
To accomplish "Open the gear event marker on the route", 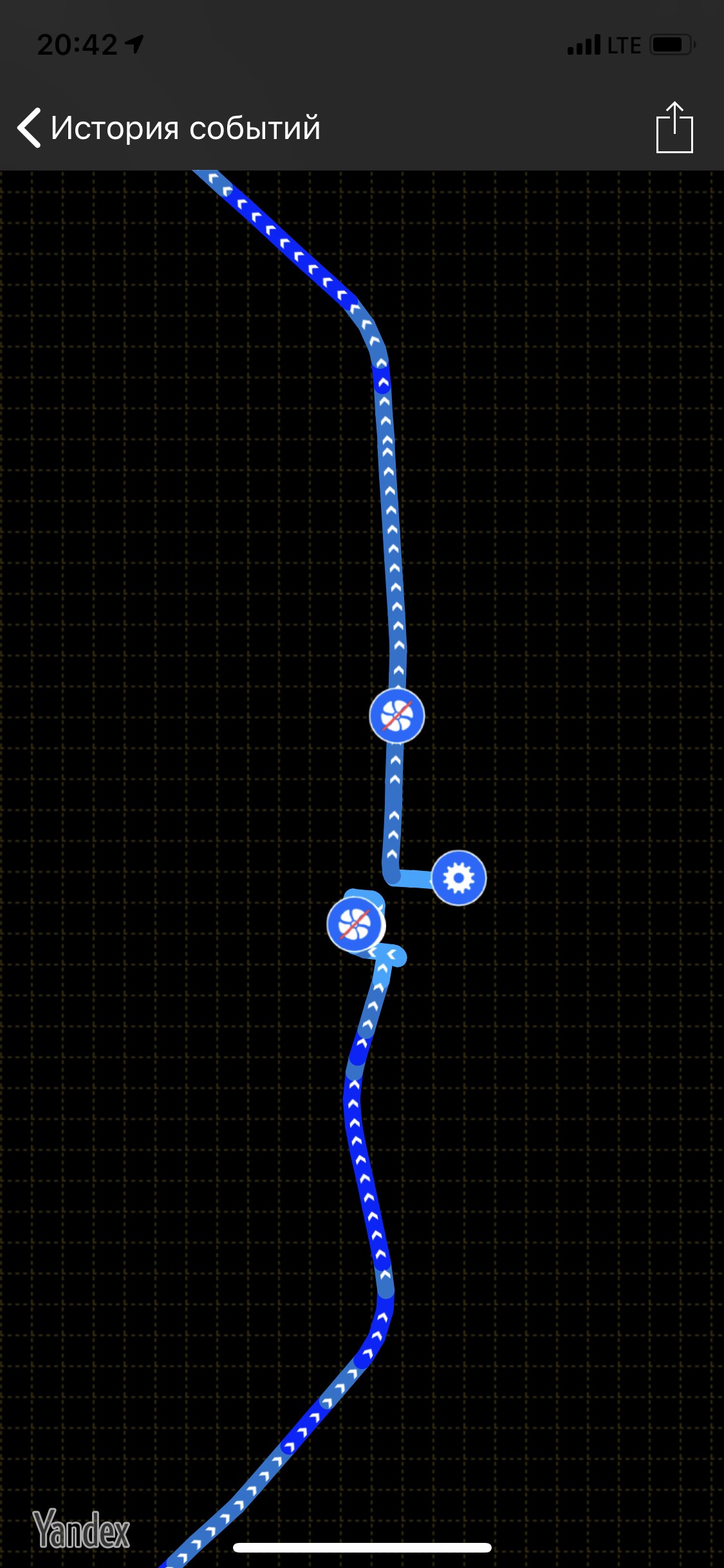I will 458,878.
